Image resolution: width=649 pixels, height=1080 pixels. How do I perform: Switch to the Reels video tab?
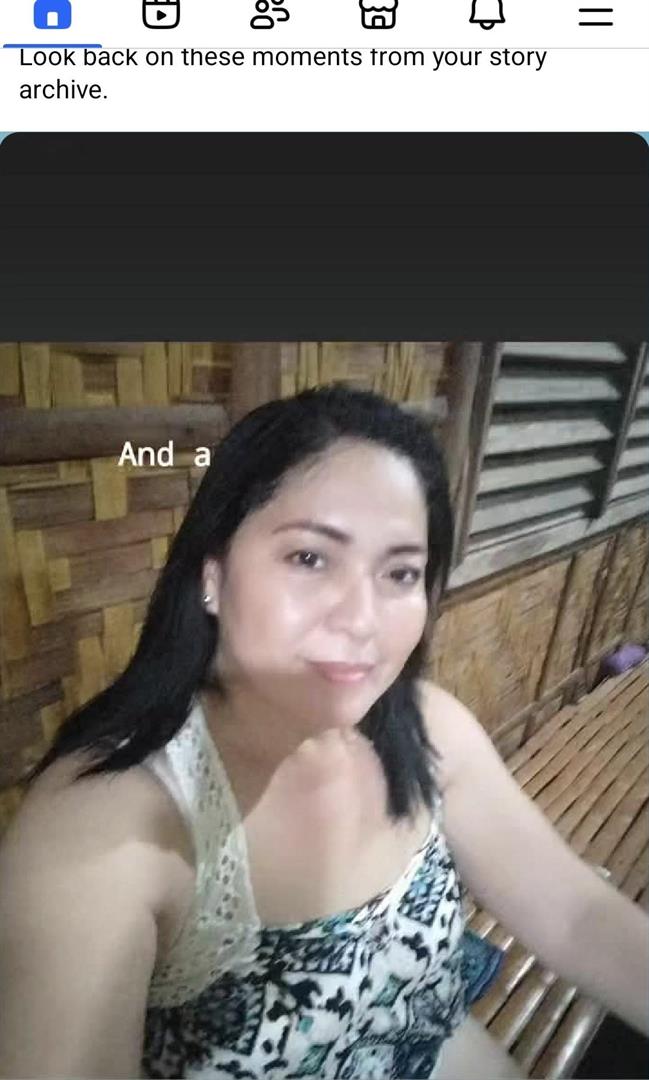(x=161, y=16)
